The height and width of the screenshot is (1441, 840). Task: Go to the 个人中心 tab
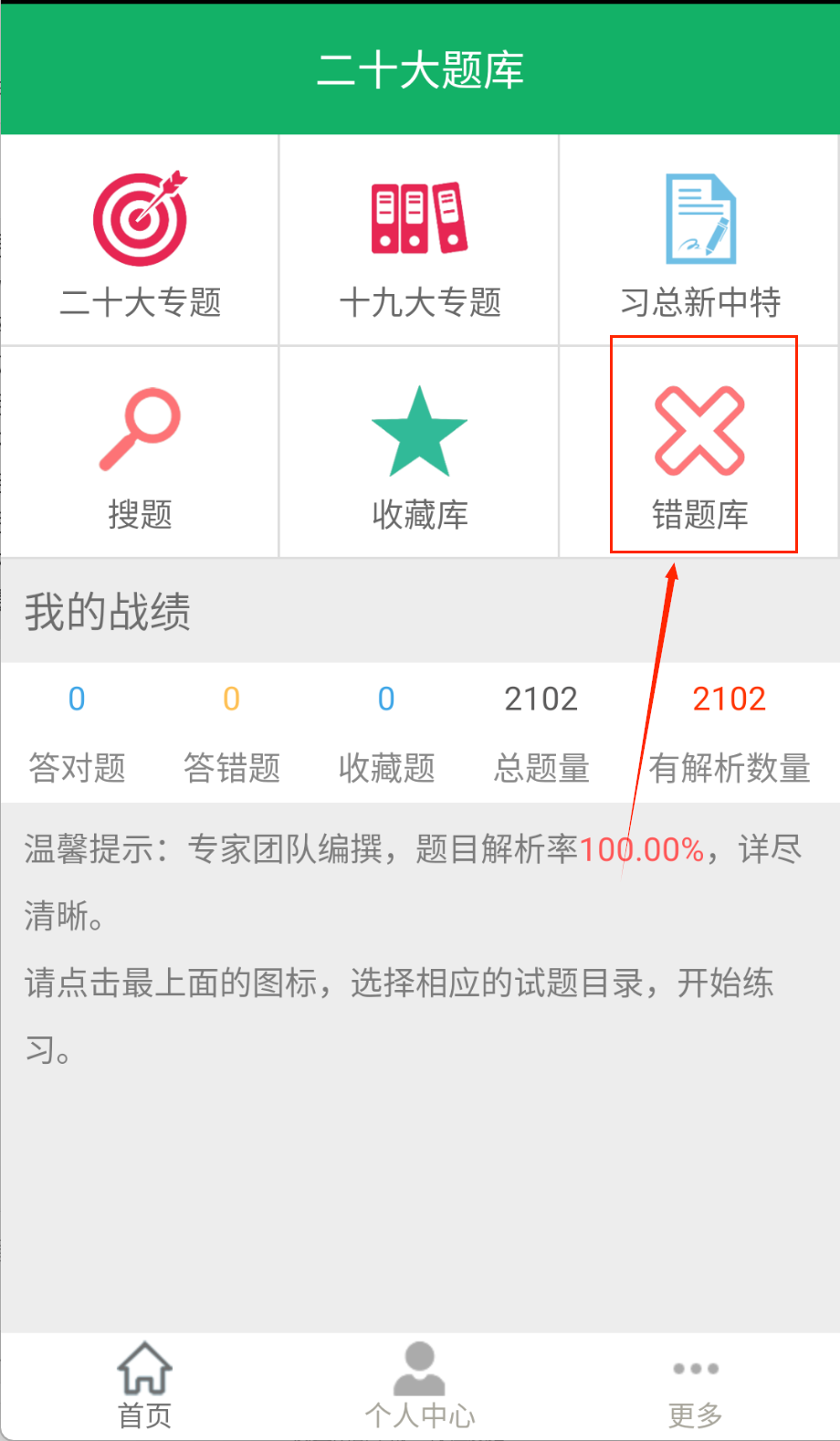[x=420, y=1384]
